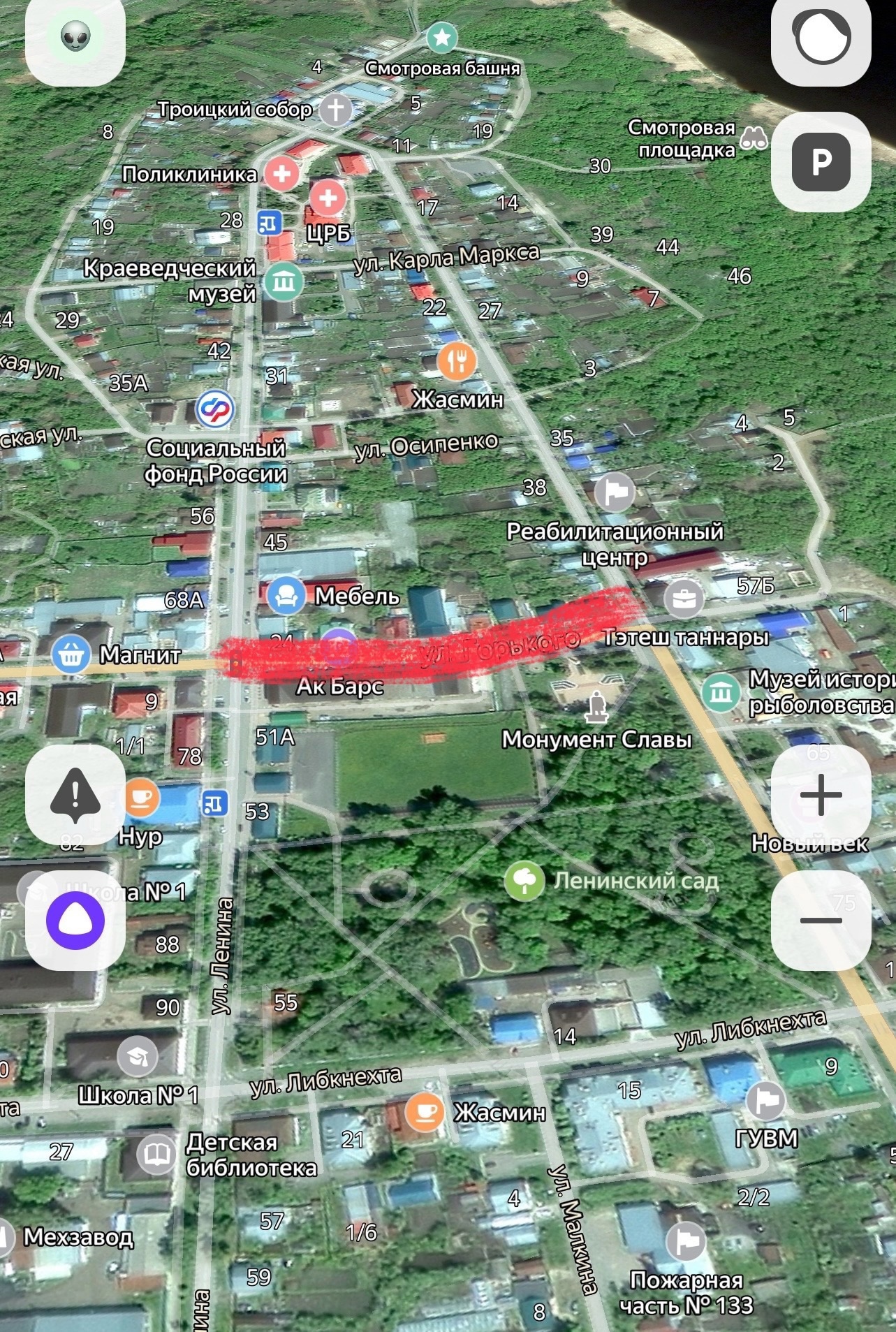Toggle the parking layer button
The height and width of the screenshot is (1332, 896).
(x=821, y=161)
